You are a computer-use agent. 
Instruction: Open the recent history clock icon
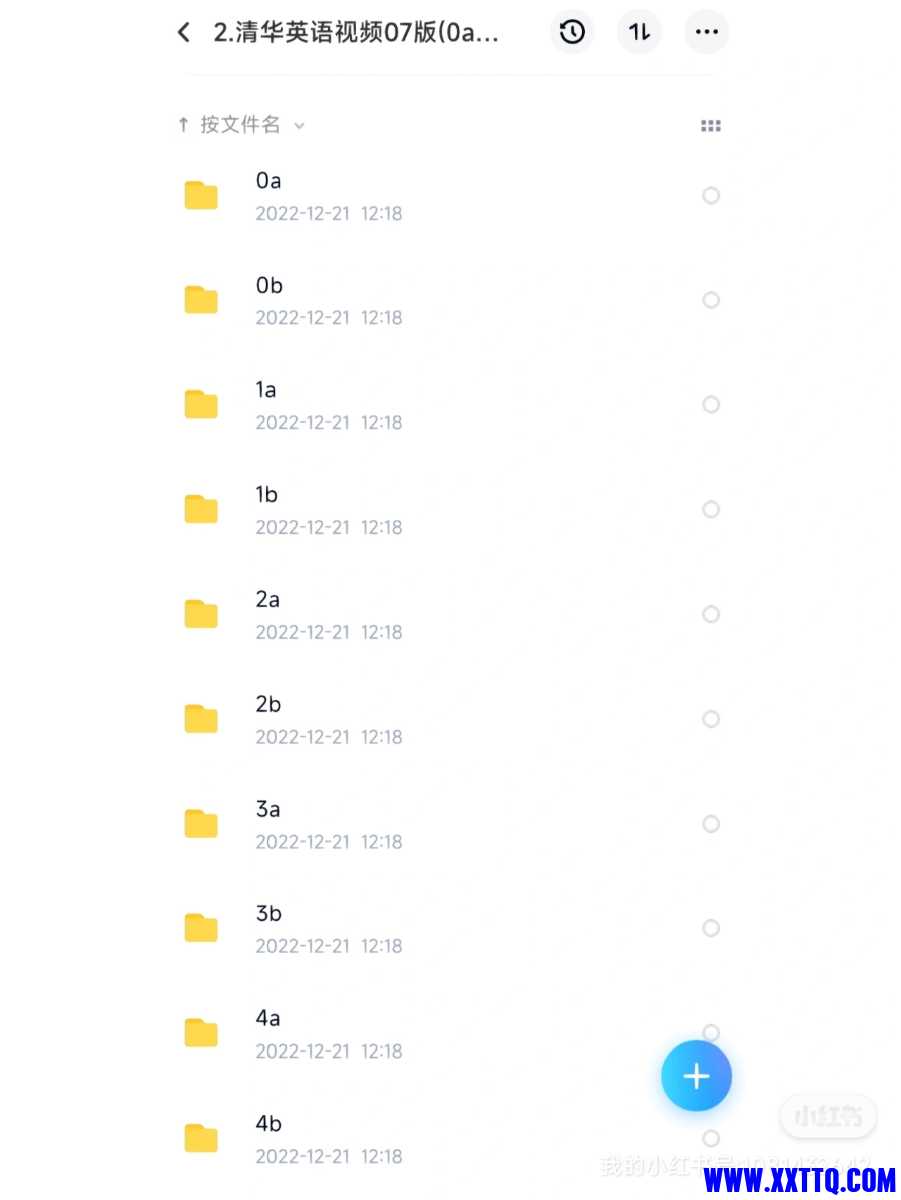coord(572,32)
